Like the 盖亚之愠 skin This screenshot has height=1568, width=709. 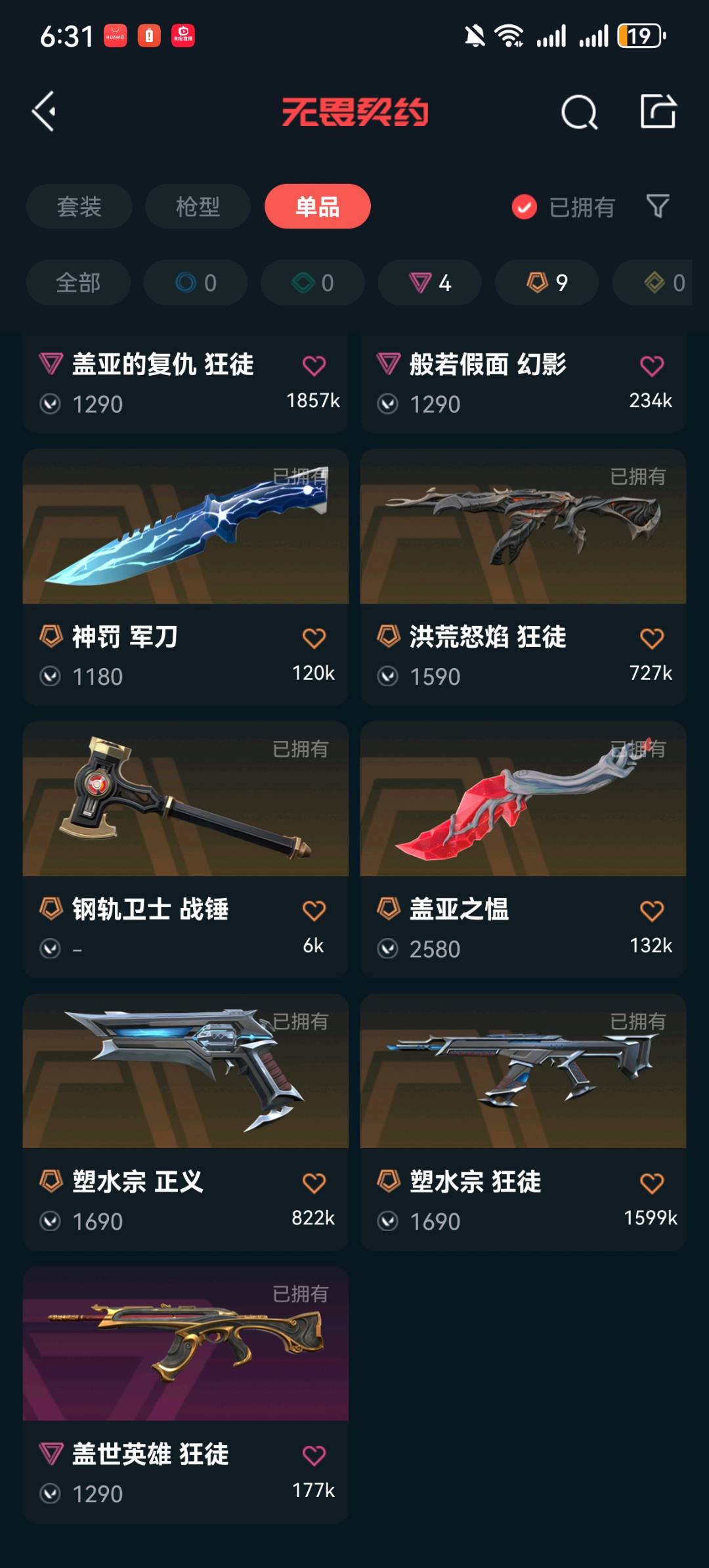click(651, 911)
